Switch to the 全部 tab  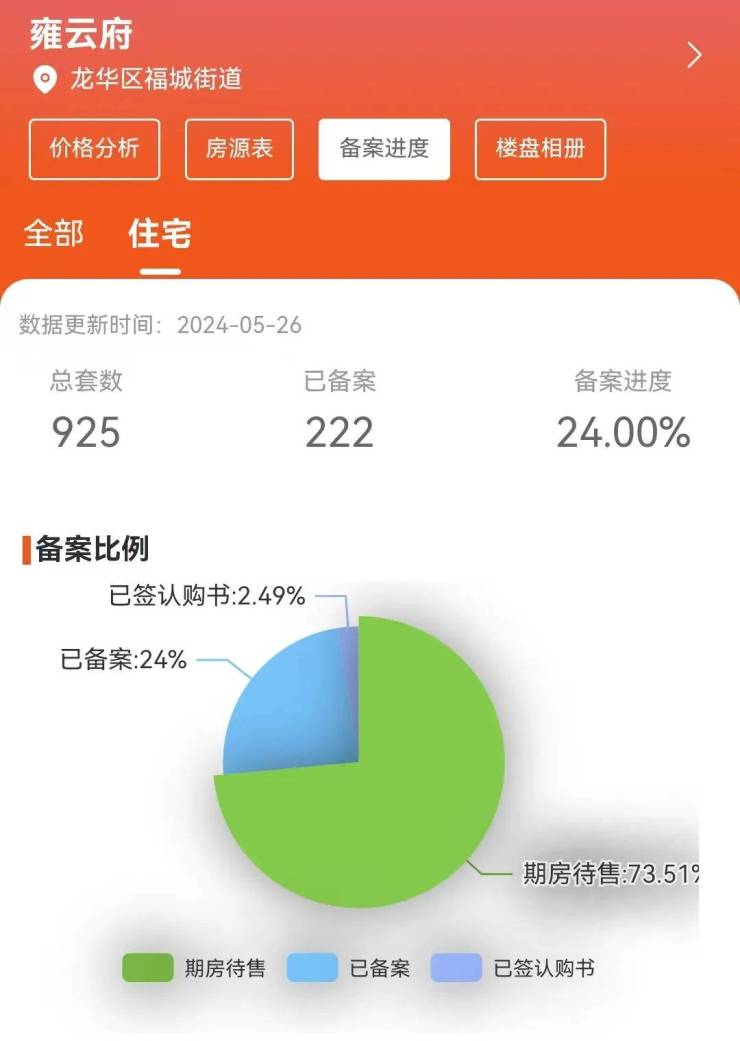pos(54,234)
